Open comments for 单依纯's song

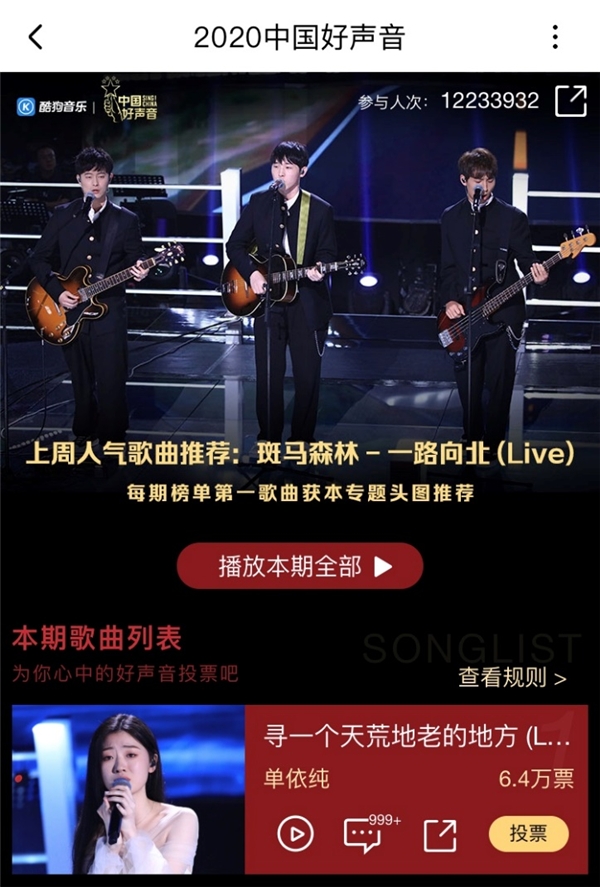[363, 834]
